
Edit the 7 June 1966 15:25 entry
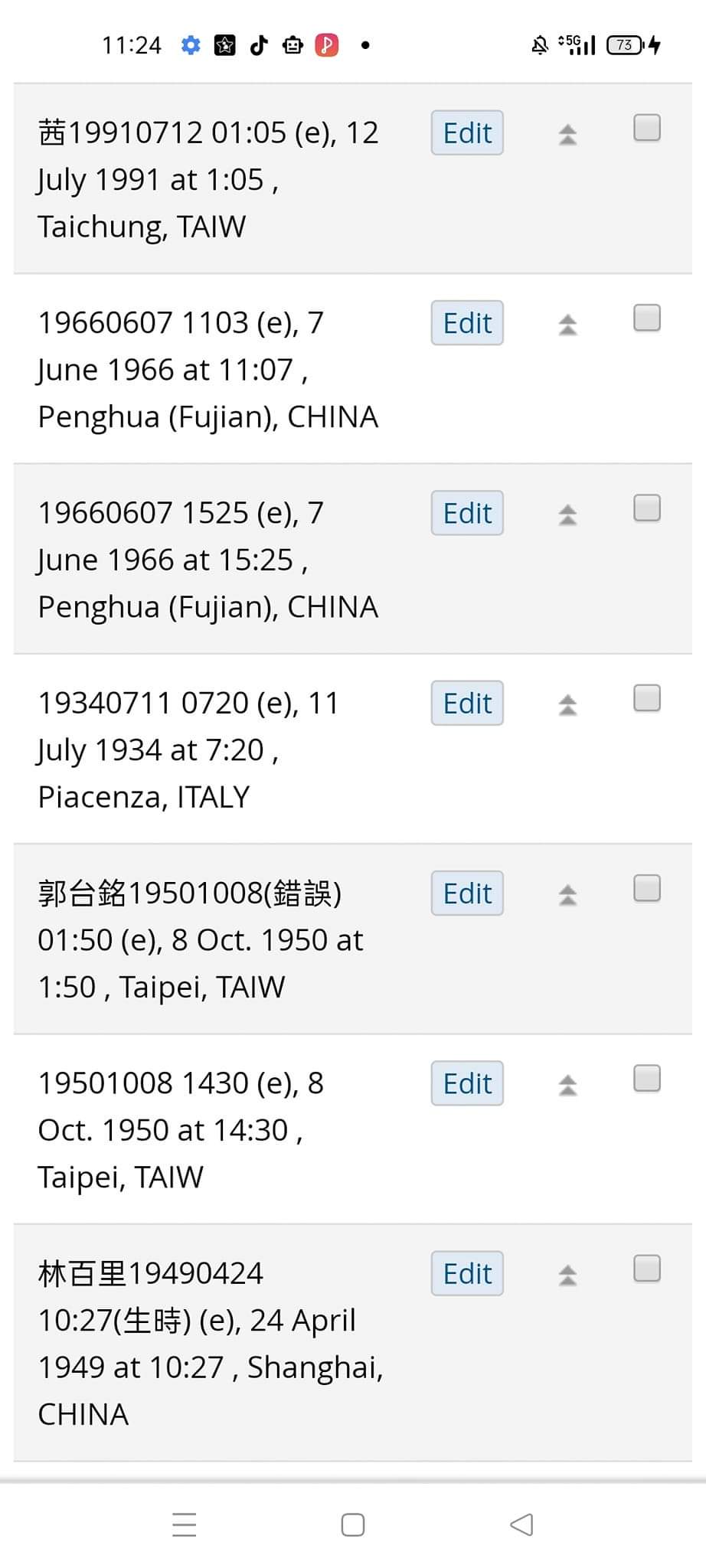pyautogui.click(x=467, y=513)
